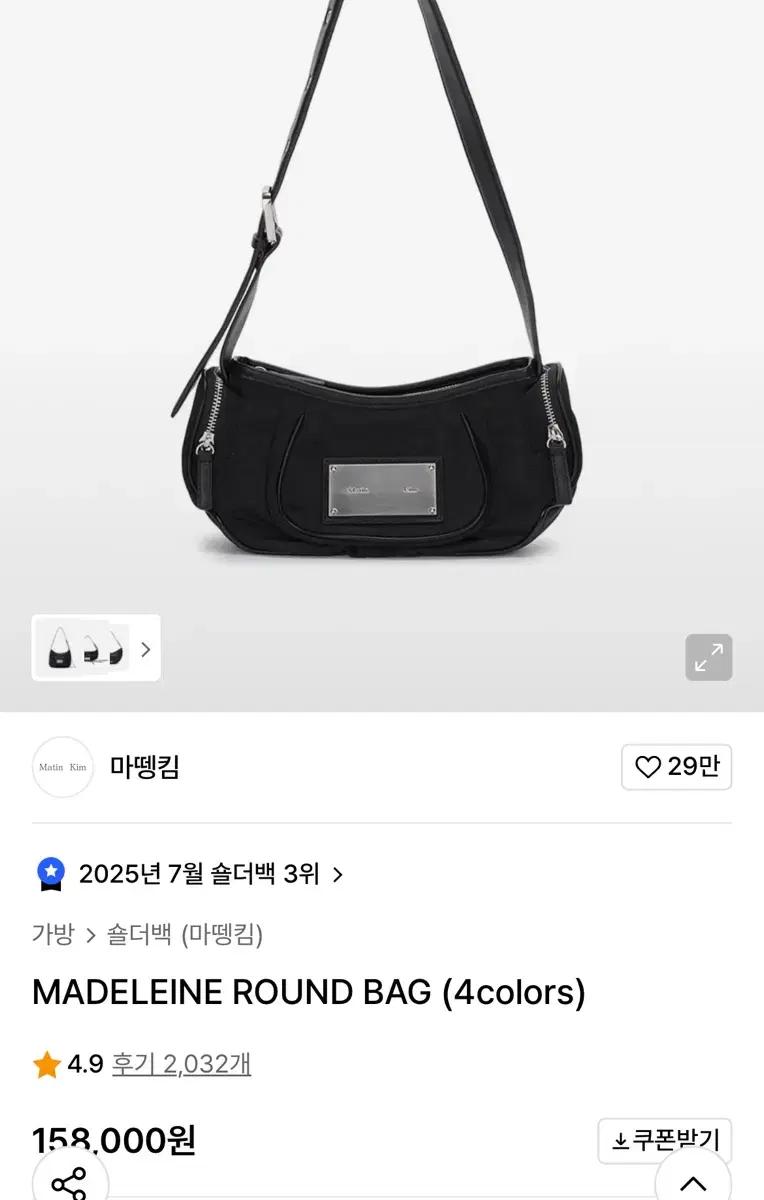Click the heart icon next to 29만
764x1200 pixels.
pyautogui.click(x=648, y=767)
